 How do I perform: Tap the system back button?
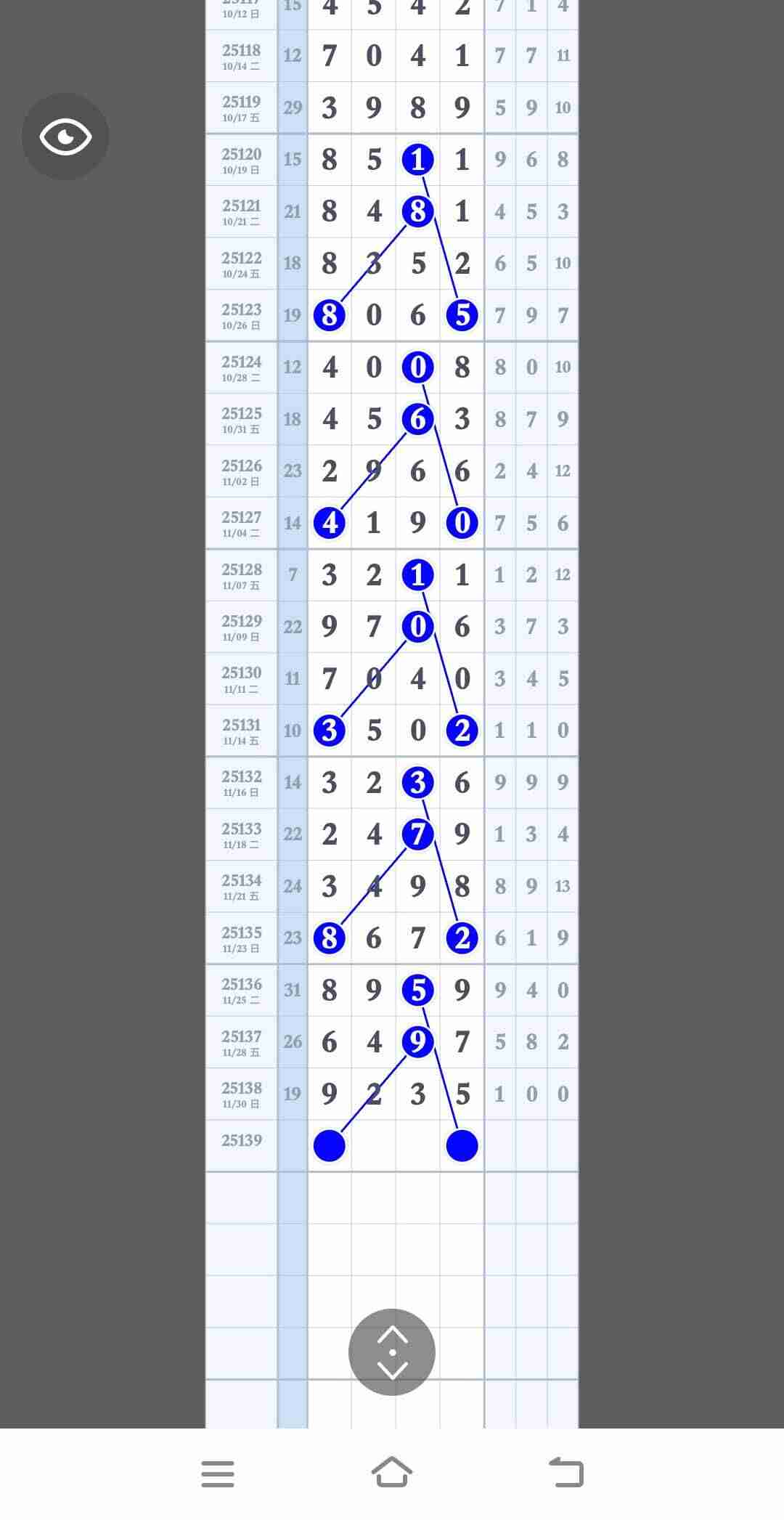[x=566, y=1473]
